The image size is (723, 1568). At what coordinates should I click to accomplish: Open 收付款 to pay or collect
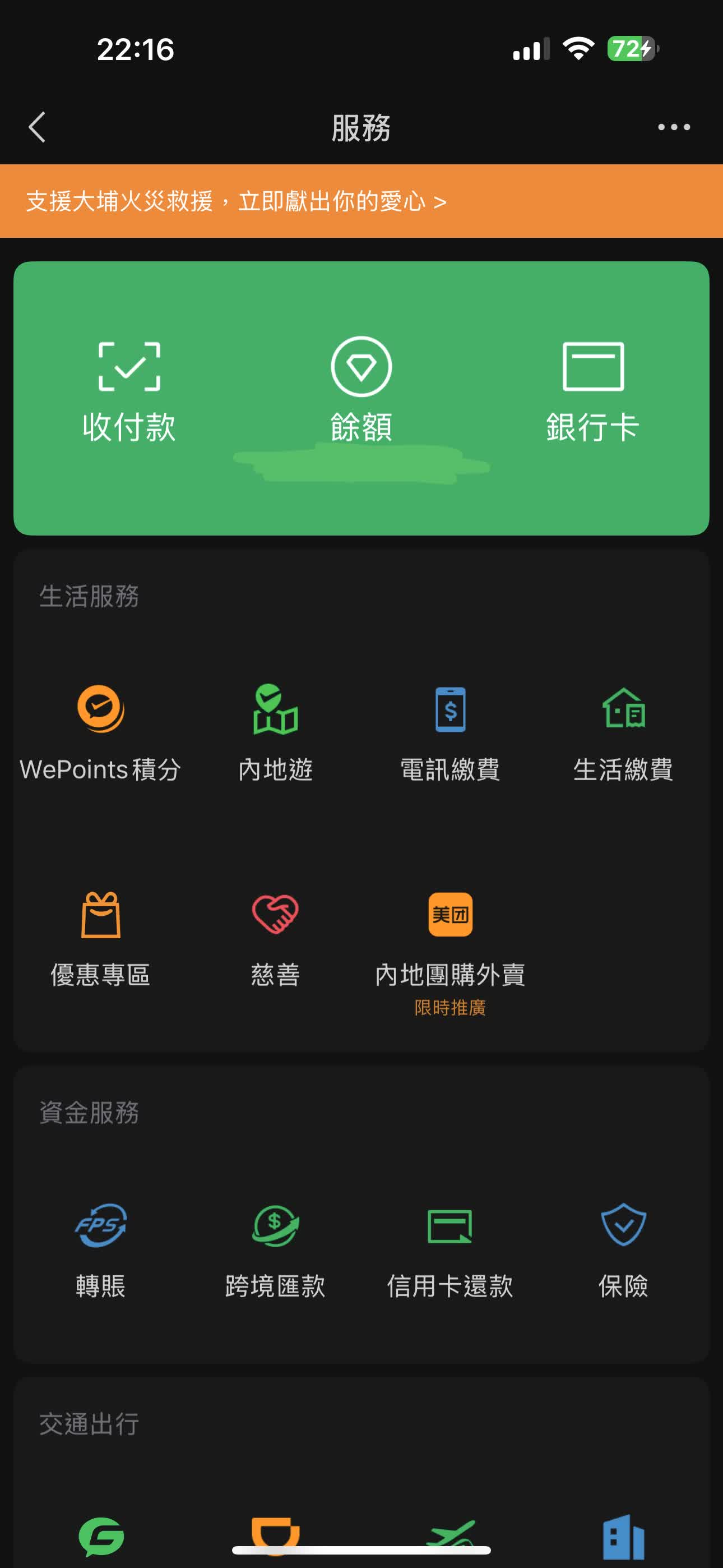coord(129,391)
